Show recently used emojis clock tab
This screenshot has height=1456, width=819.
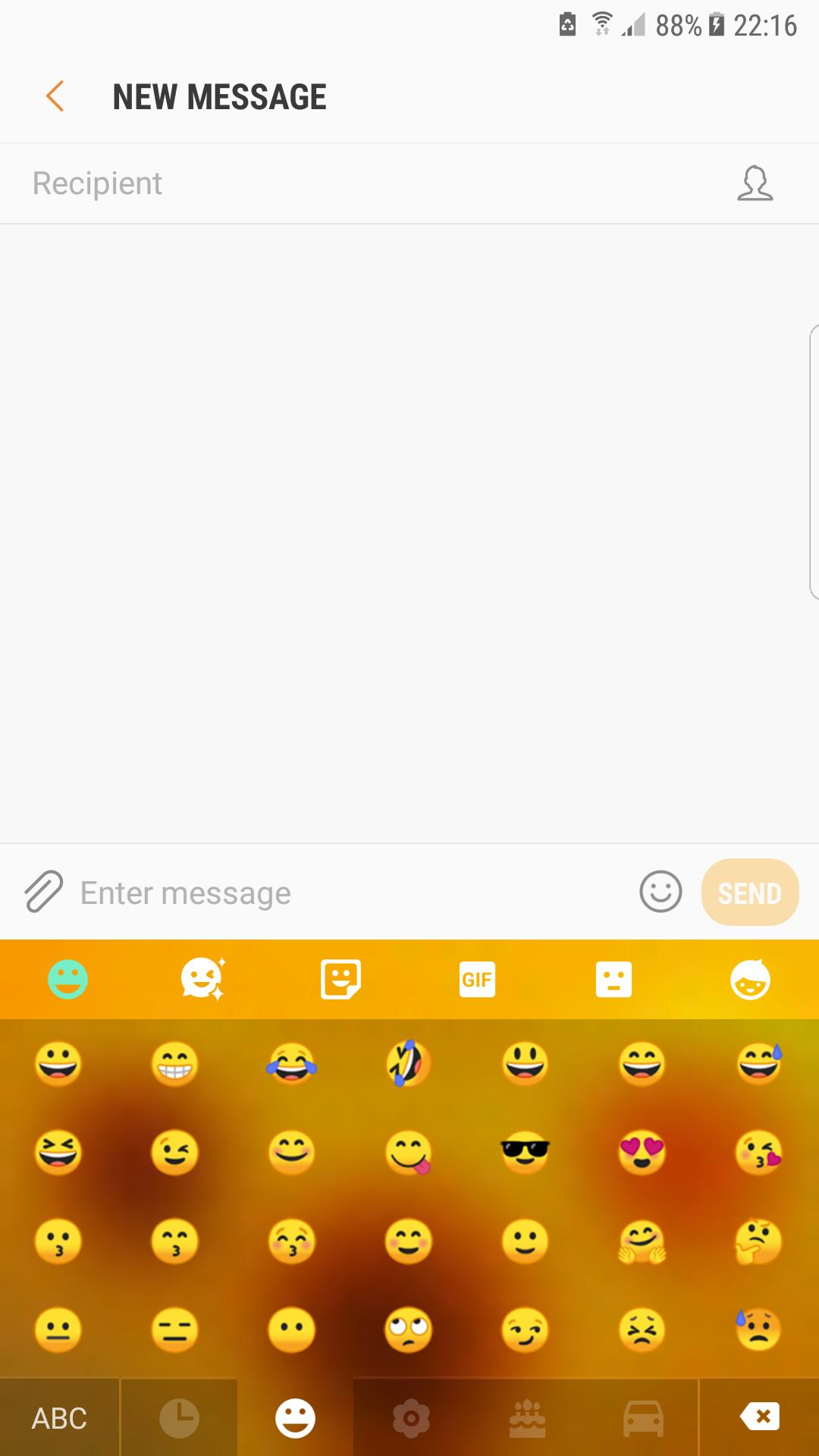179,1418
